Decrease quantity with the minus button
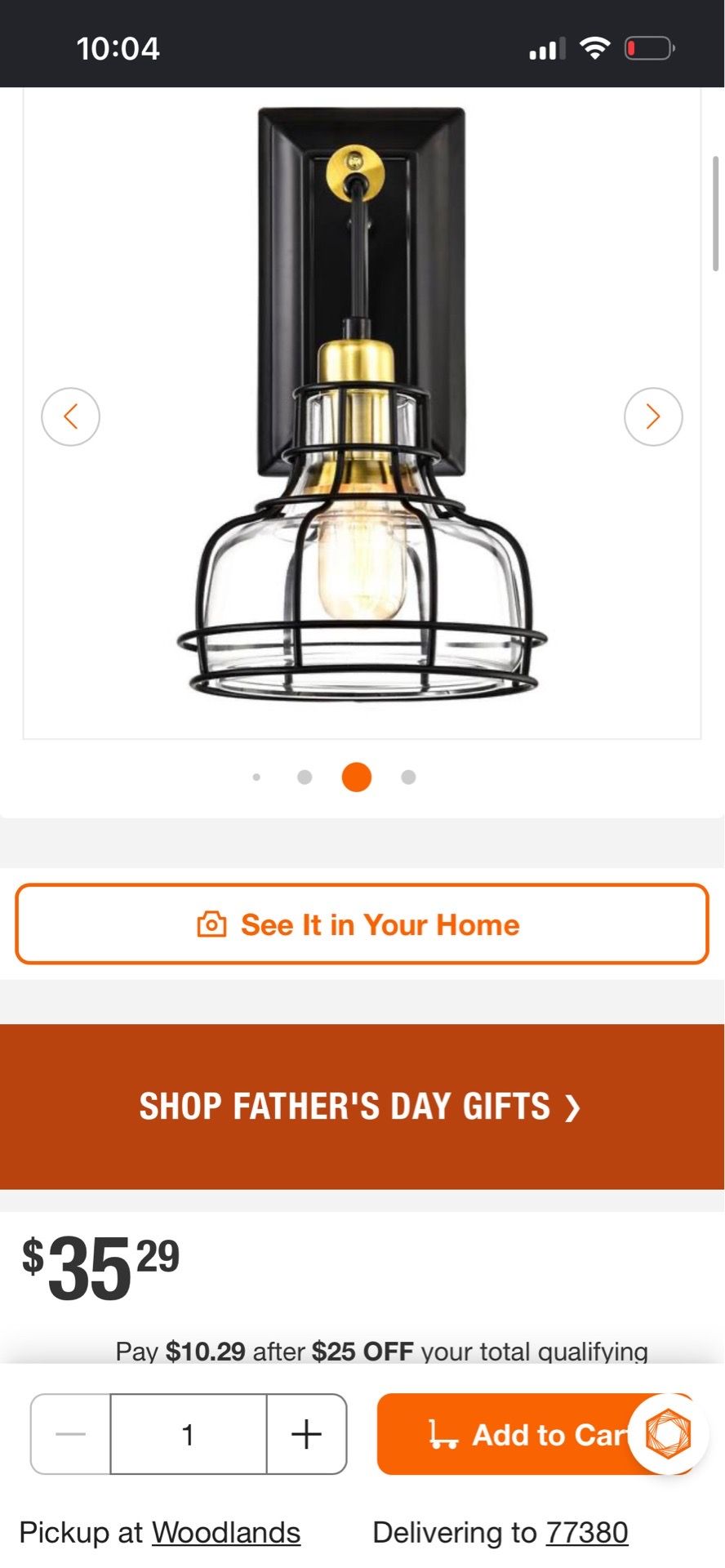 71,1434
